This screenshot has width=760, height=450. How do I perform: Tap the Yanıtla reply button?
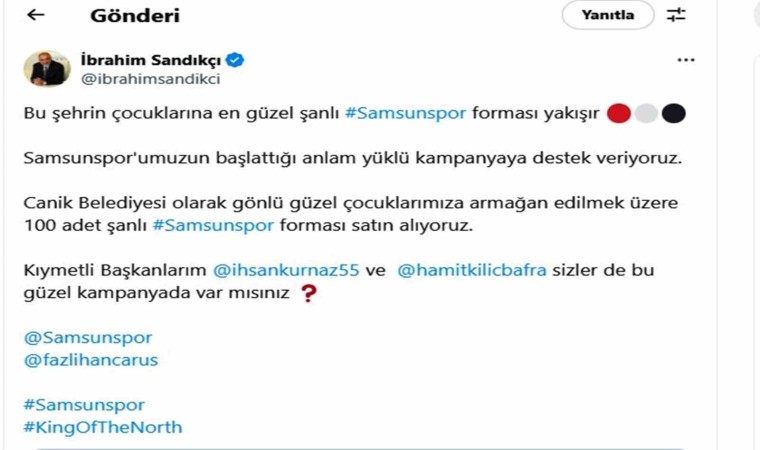(x=607, y=15)
